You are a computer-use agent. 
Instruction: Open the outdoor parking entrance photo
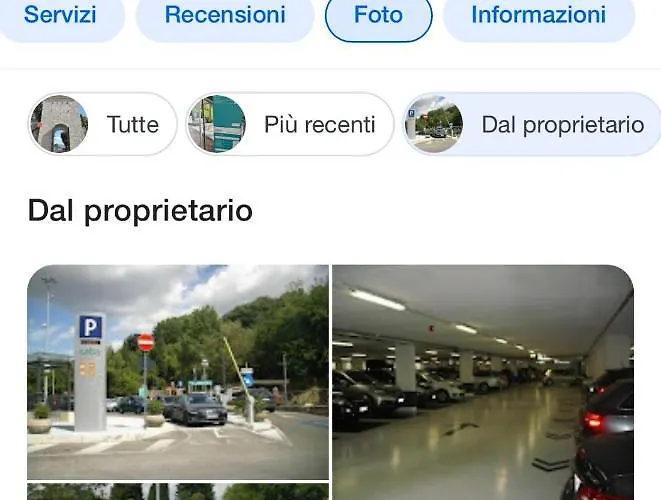click(178, 372)
